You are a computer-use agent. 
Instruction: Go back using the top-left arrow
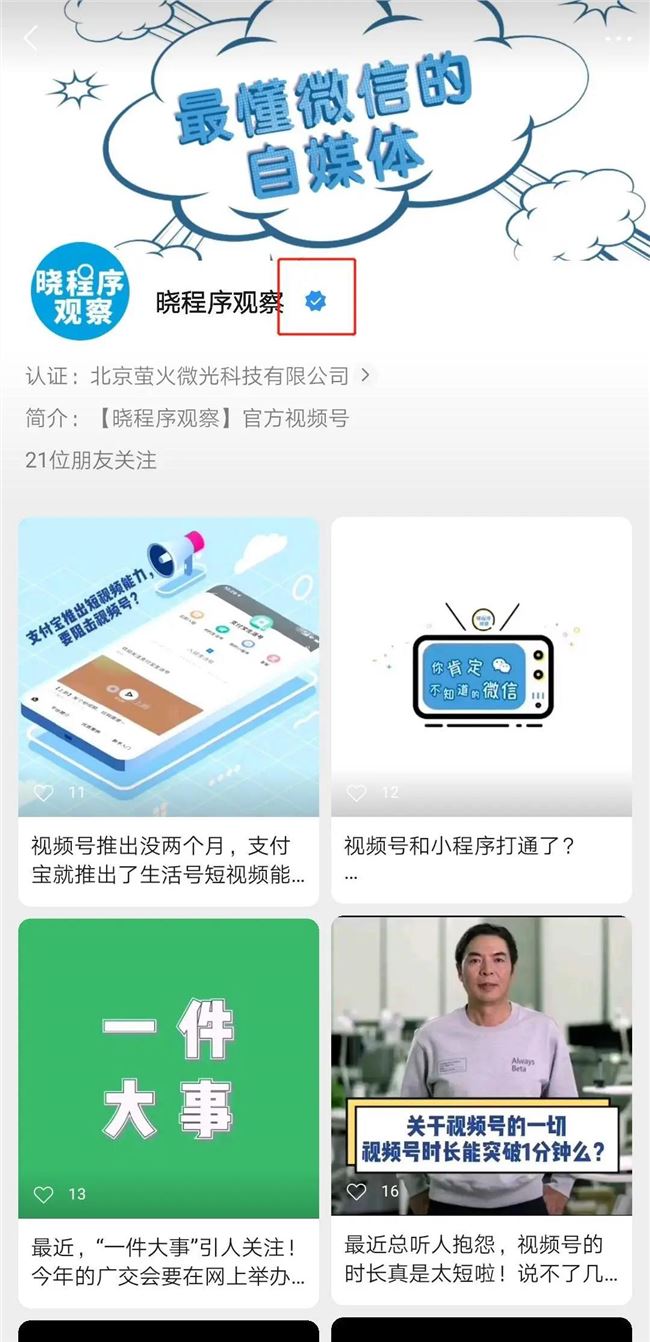point(31,39)
